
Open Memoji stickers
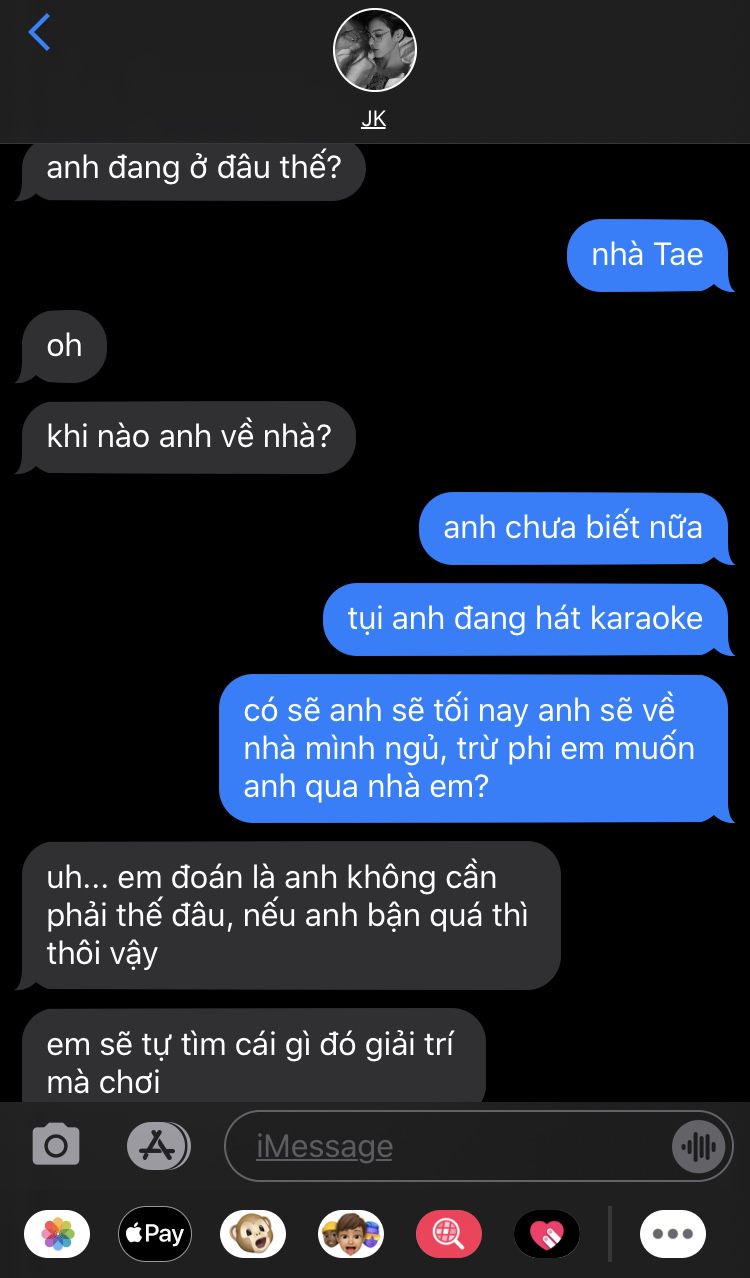tap(351, 1234)
